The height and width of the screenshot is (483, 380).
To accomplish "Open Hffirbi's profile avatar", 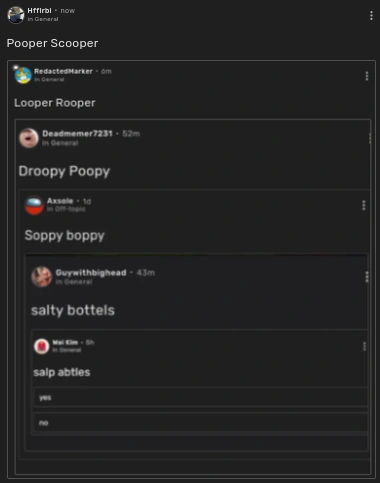I will coord(16,15).
